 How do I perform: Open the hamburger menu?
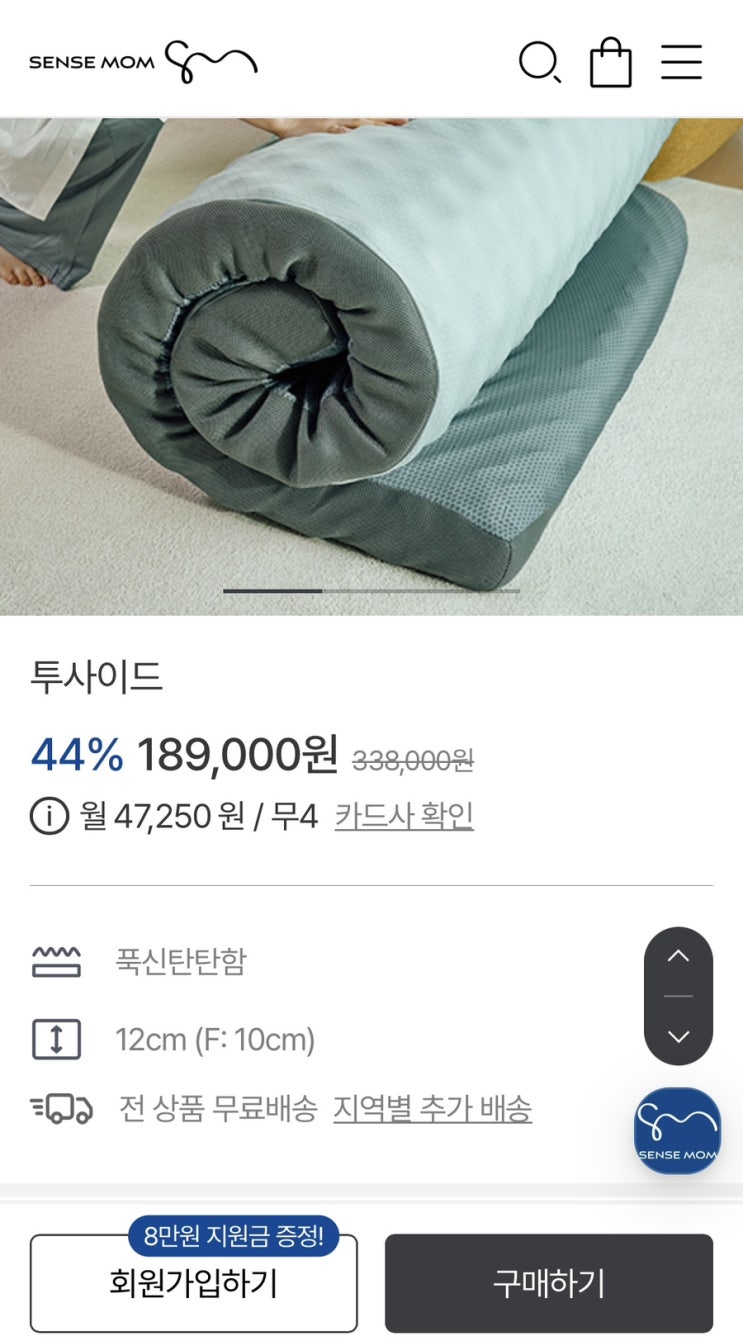point(681,62)
